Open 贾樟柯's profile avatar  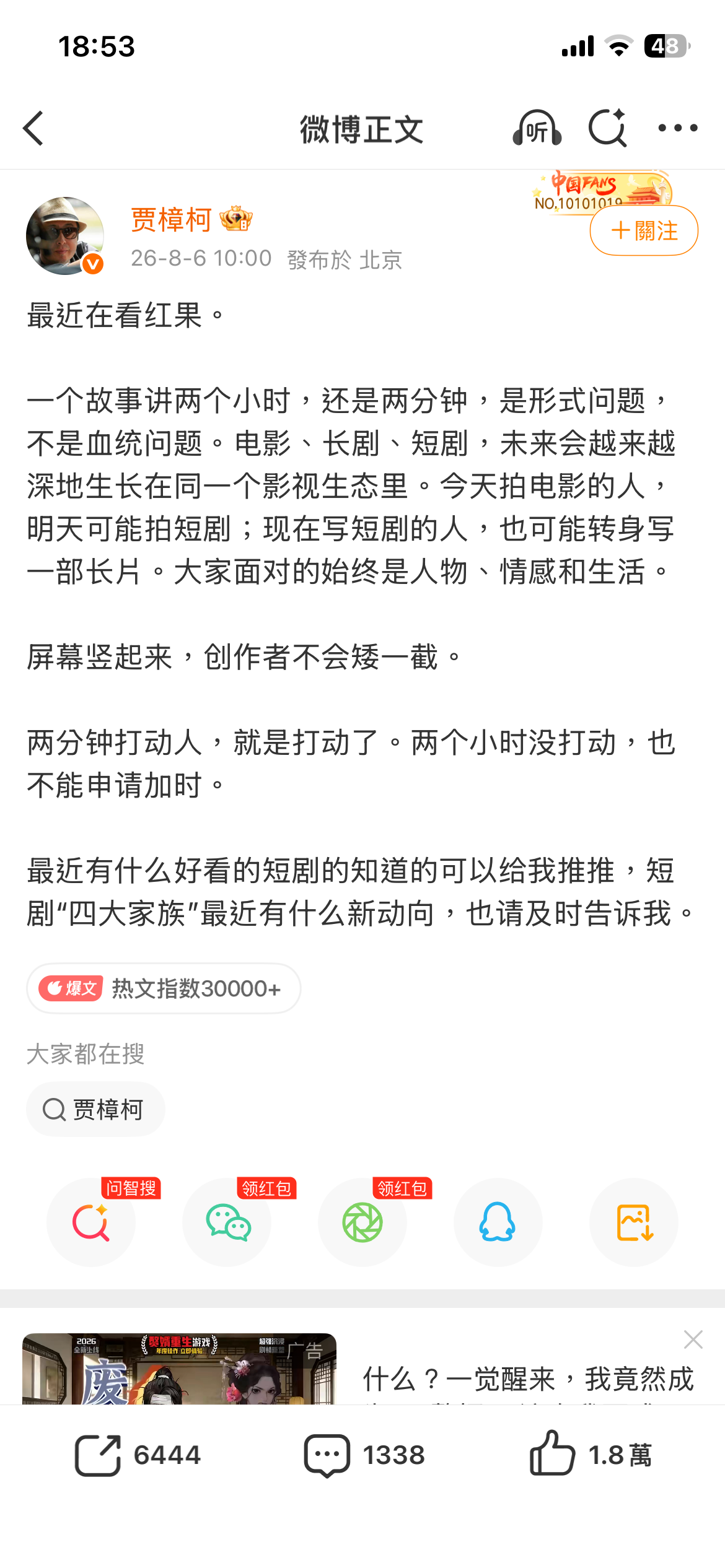(65, 236)
